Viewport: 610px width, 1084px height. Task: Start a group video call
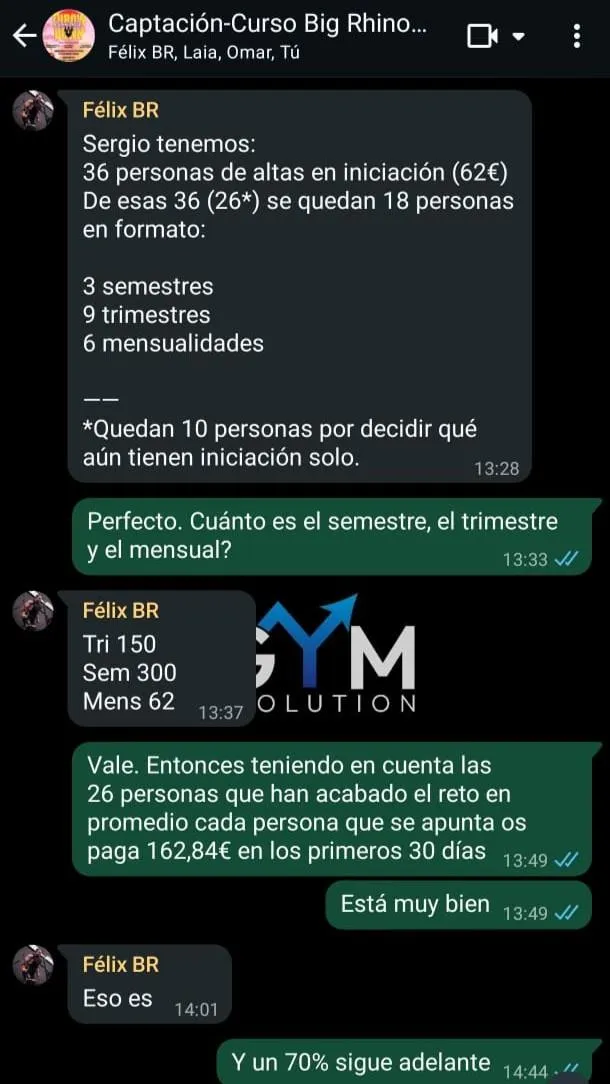484,36
